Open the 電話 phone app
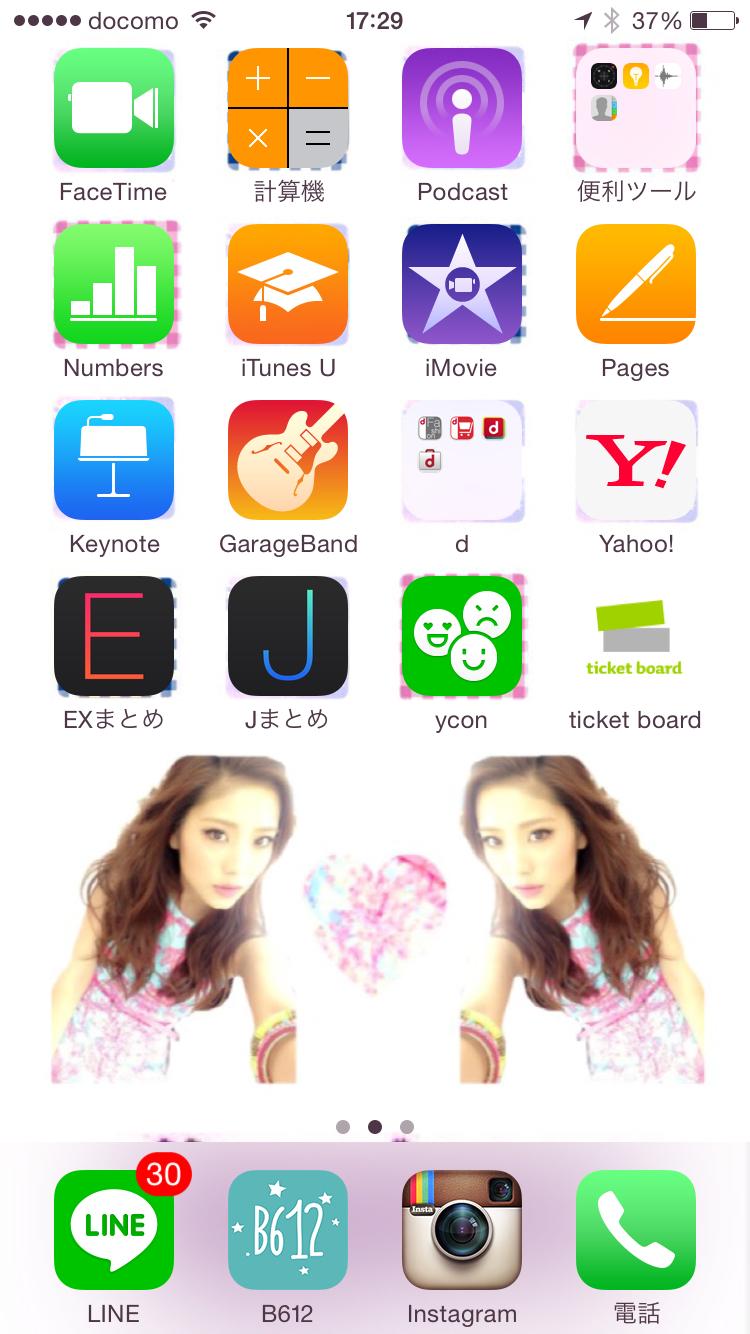750x1334 pixels. [x=636, y=1230]
